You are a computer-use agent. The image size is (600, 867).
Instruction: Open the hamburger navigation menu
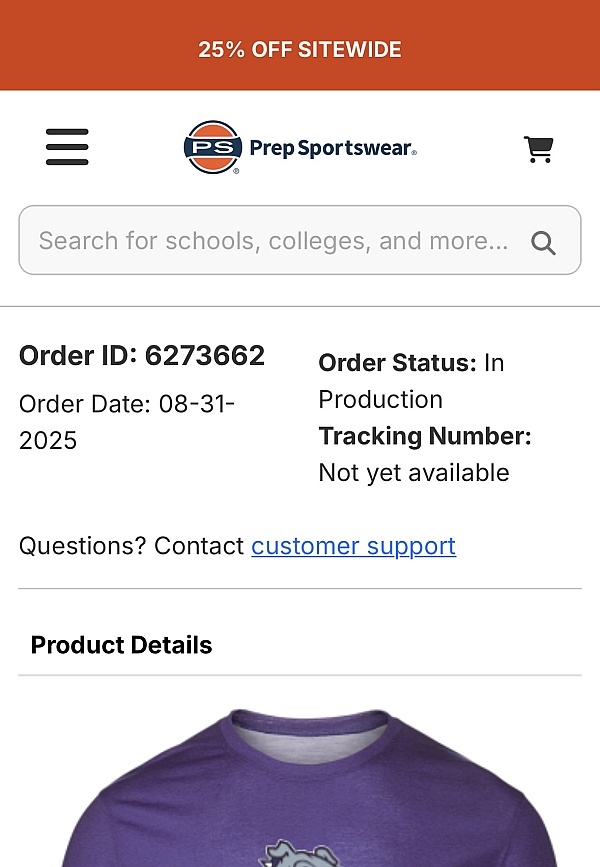pyautogui.click(x=67, y=148)
